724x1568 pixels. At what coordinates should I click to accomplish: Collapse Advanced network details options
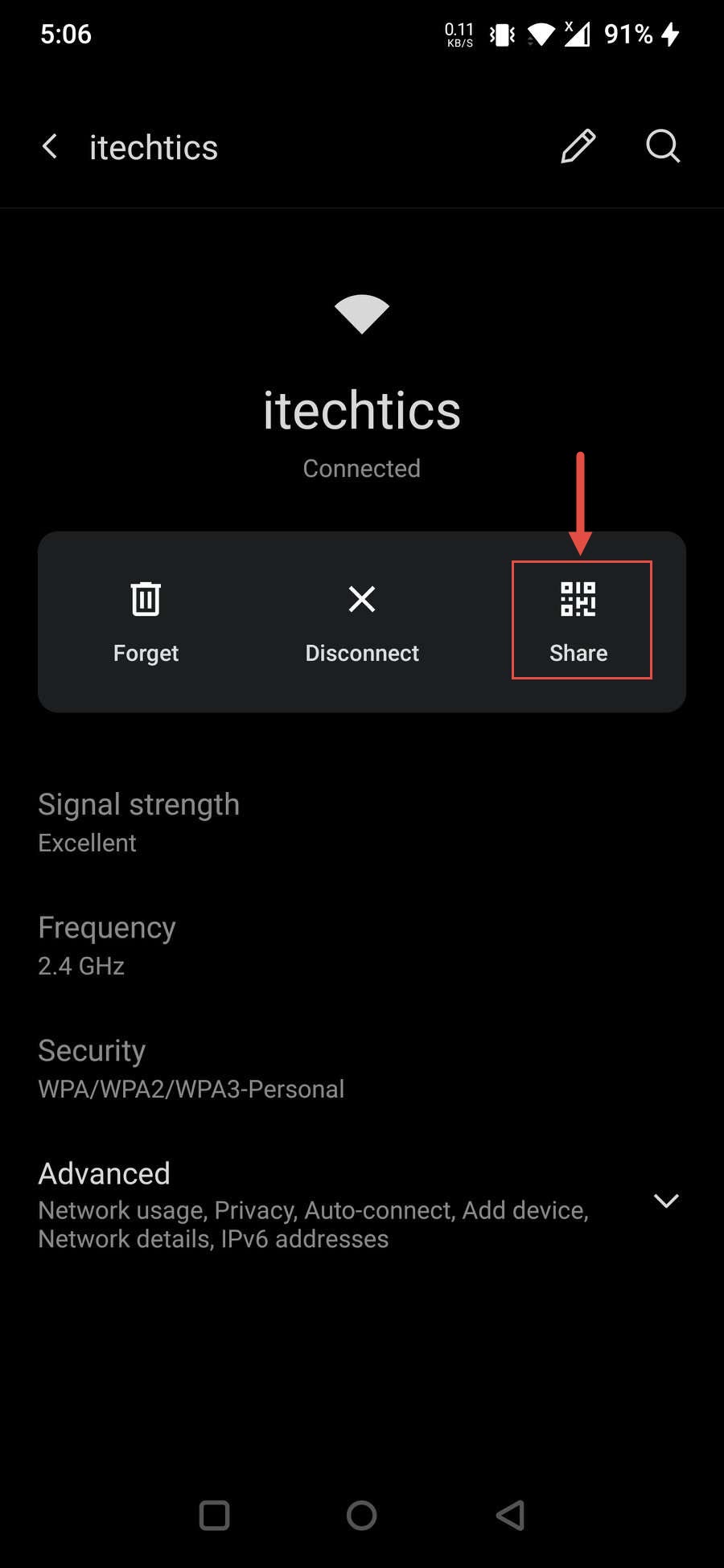666,1201
